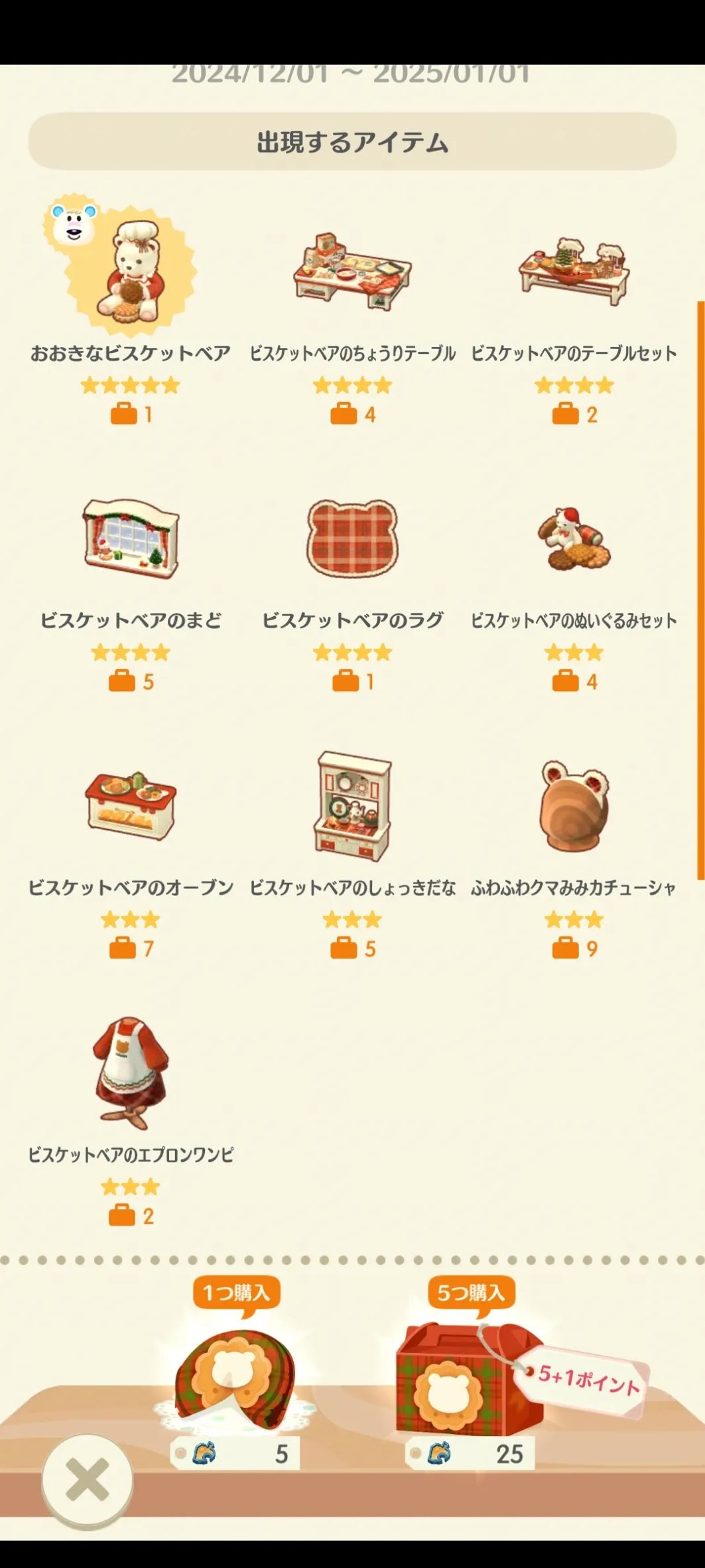Viewport: 705px width, 1568px height.
Task: Close the item list with the X button
Action: (x=87, y=1480)
